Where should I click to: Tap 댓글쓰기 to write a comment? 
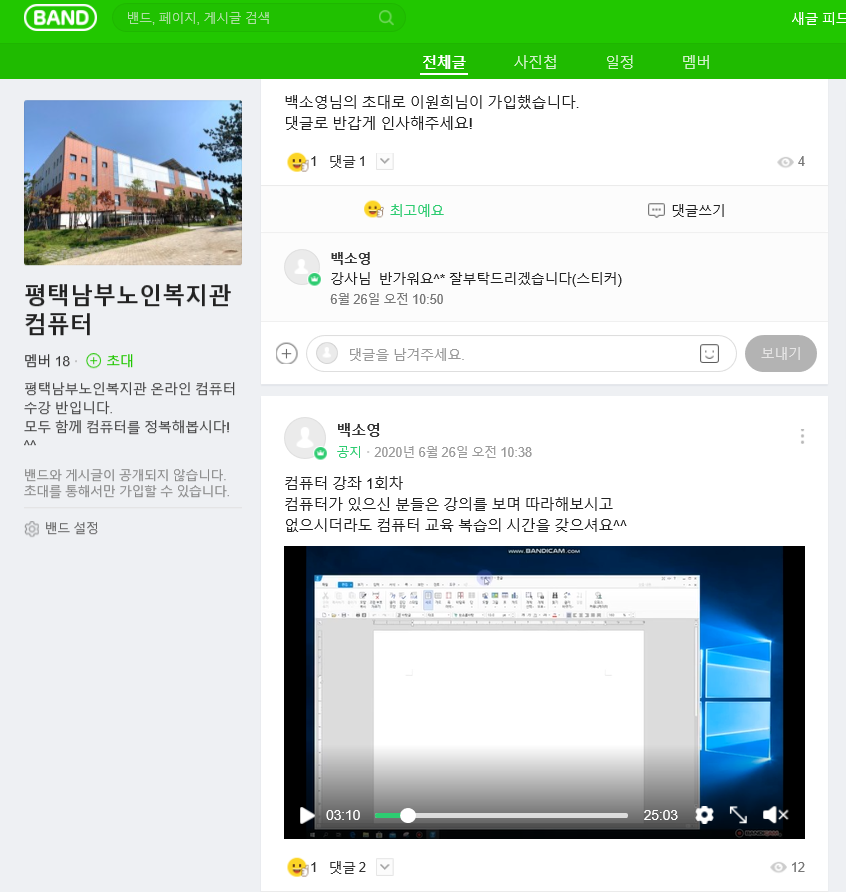click(x=686, y=210)
